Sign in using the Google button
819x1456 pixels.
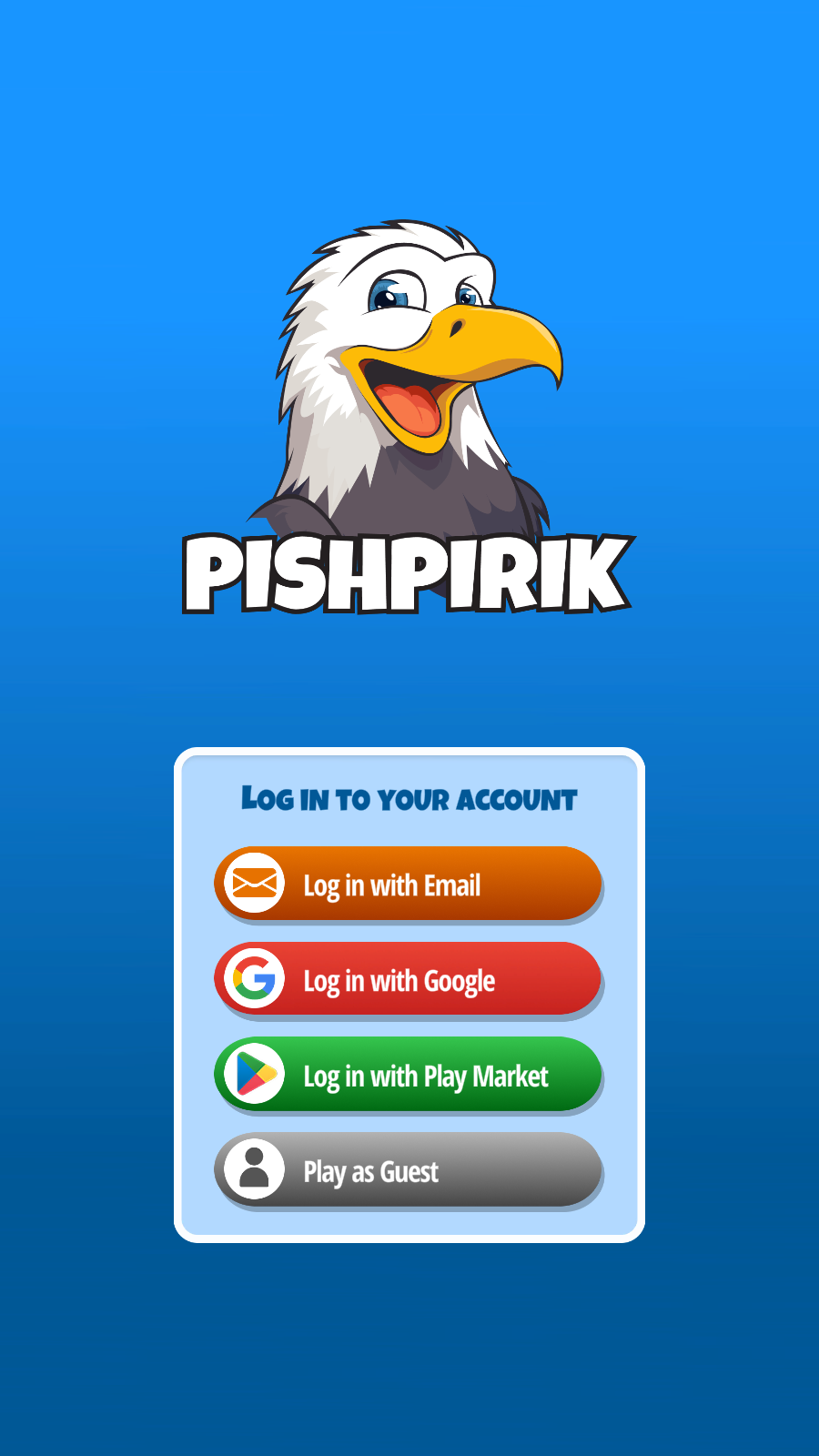[408, 980]
